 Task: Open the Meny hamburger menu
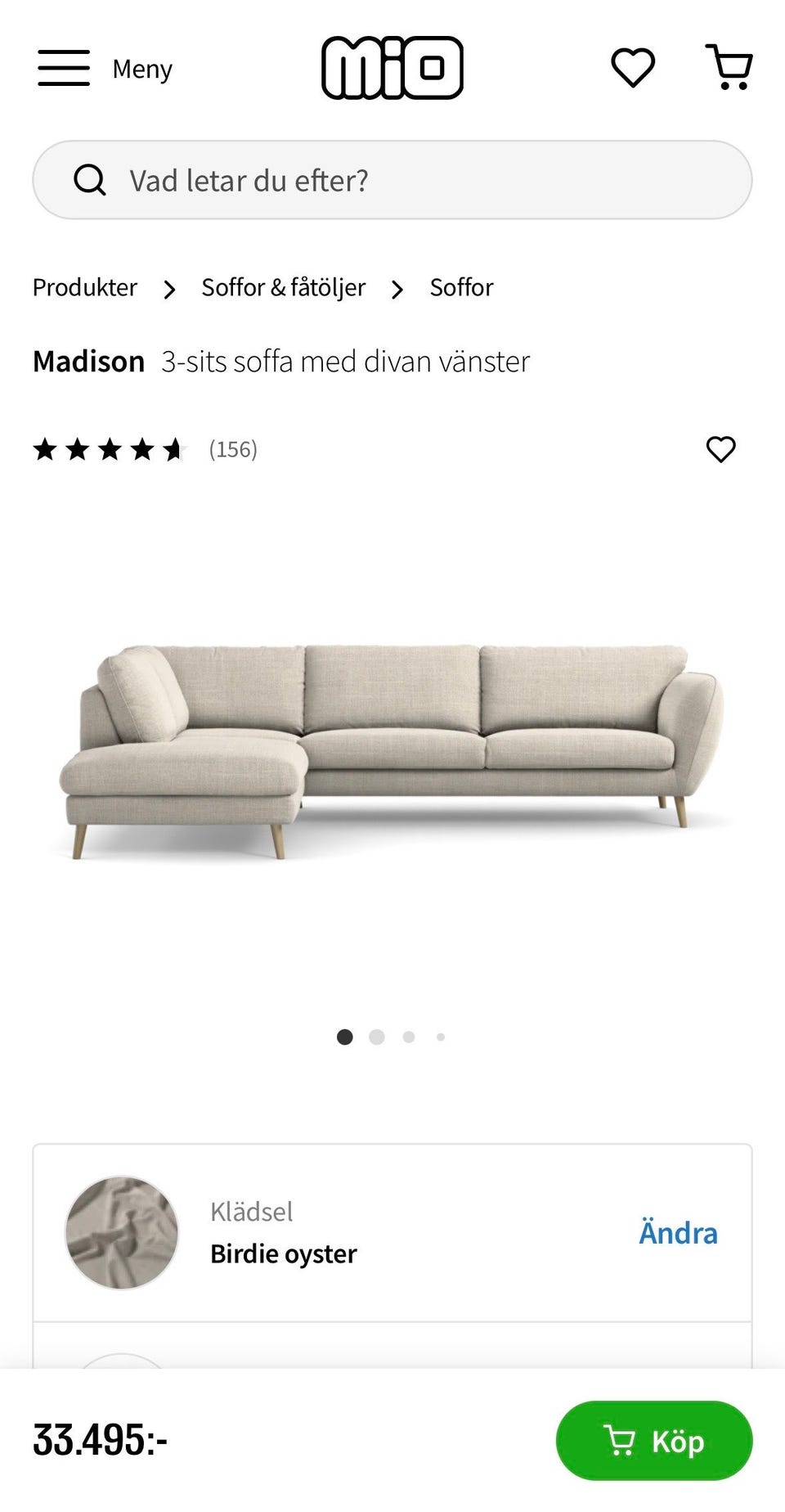64,68
